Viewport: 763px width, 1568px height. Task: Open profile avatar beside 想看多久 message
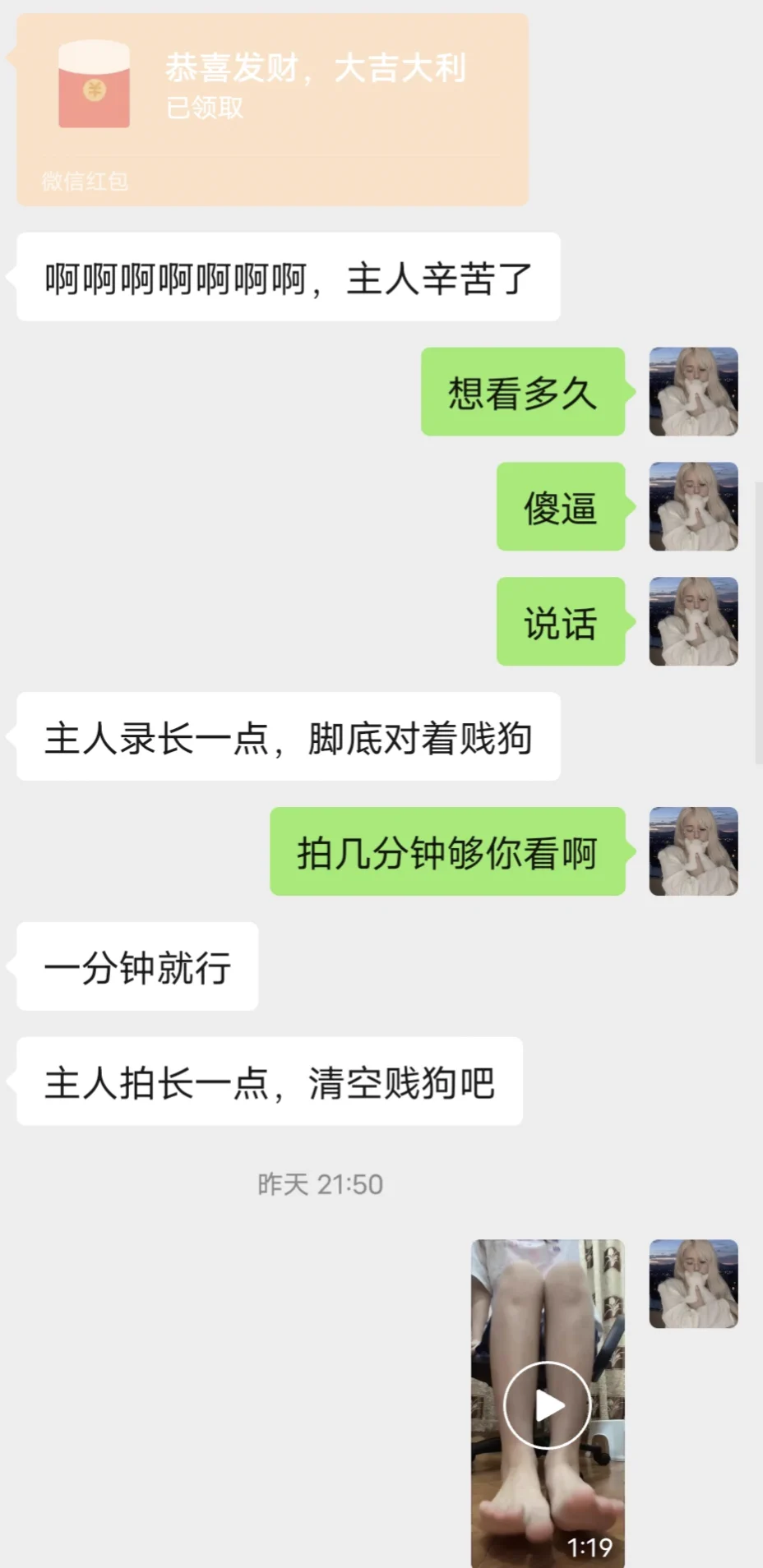(693, 391)
